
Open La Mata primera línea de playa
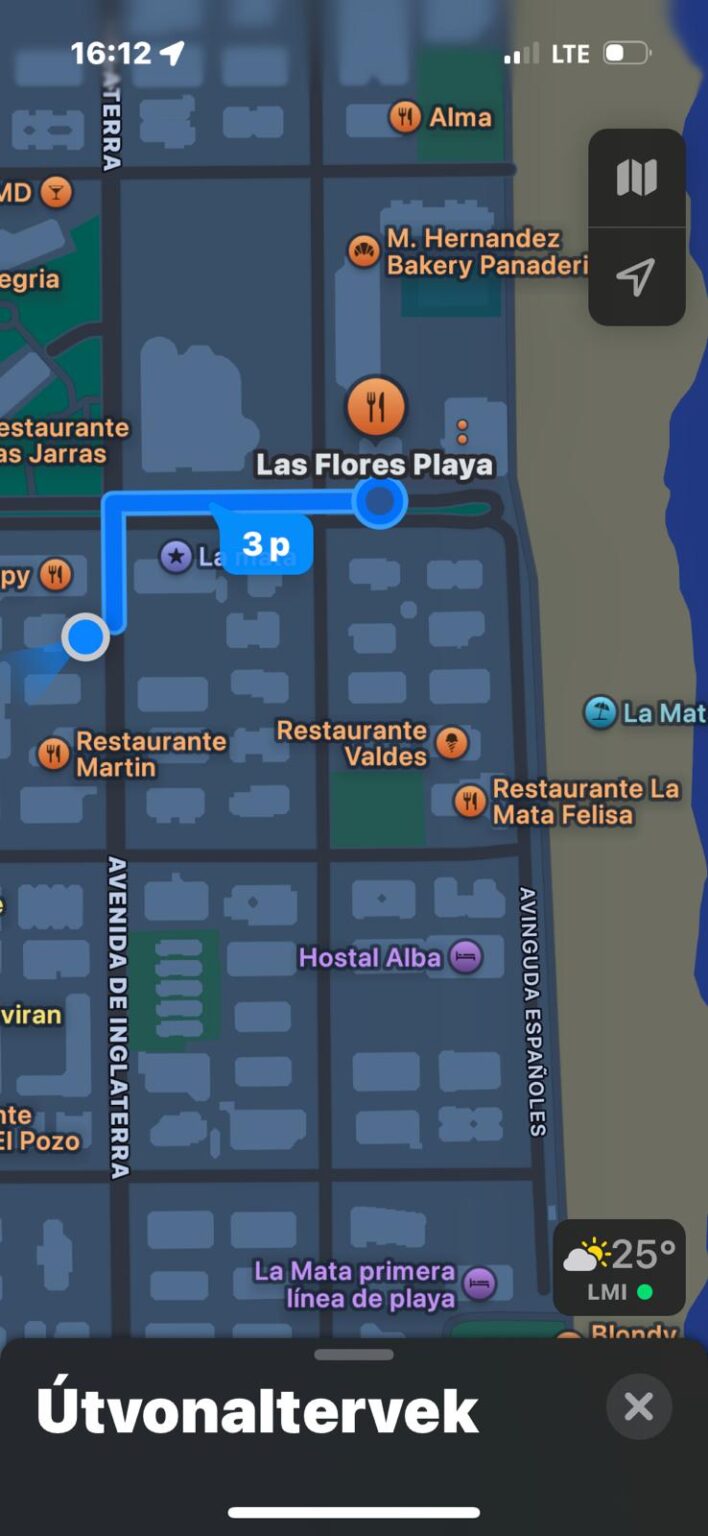(481, 1284)
